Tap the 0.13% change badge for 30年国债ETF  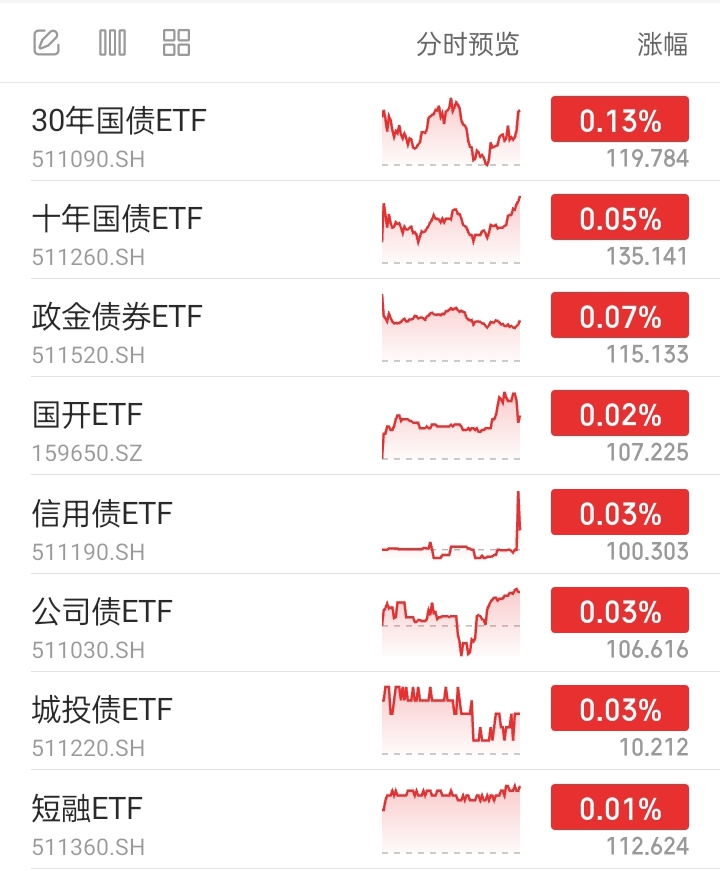(620, 120)
